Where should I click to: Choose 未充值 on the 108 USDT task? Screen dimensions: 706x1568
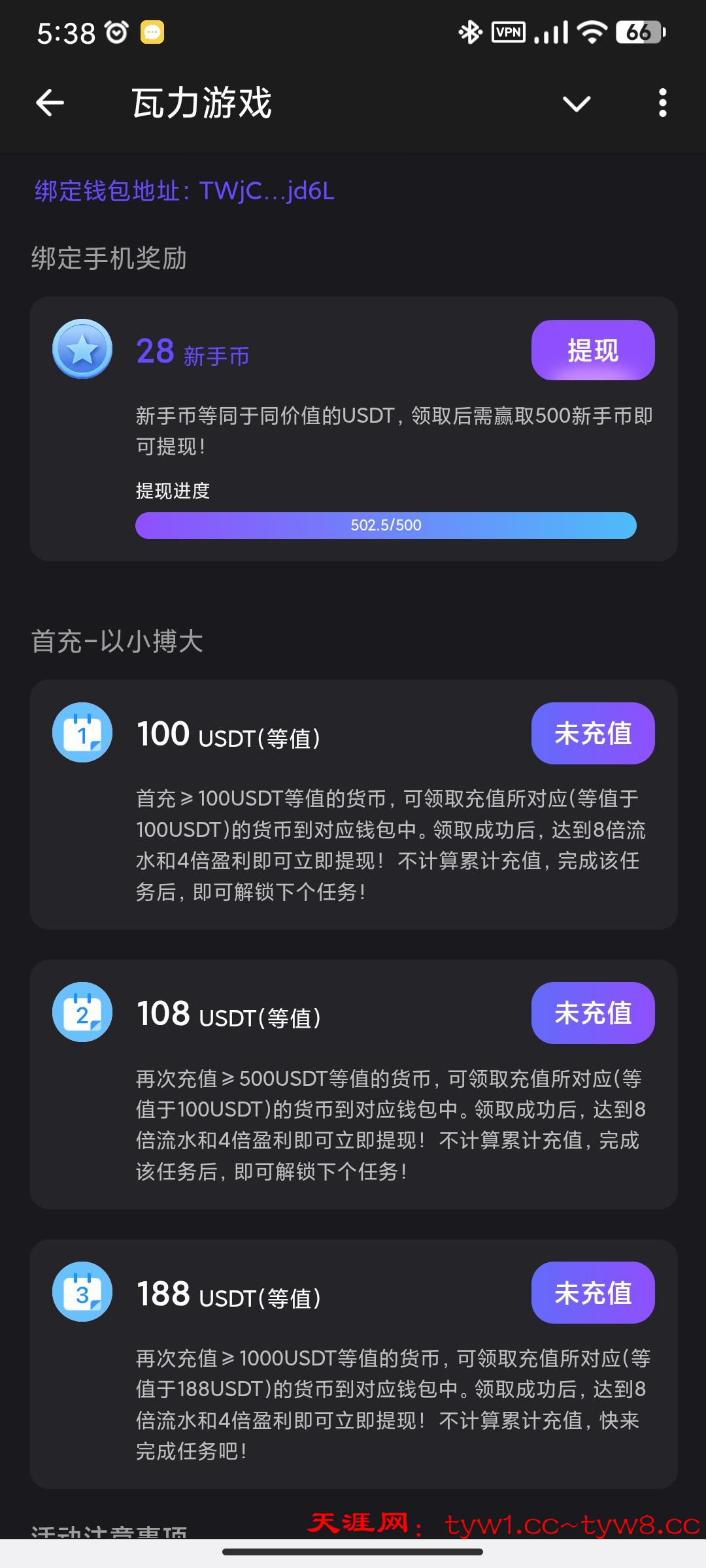592,1013
